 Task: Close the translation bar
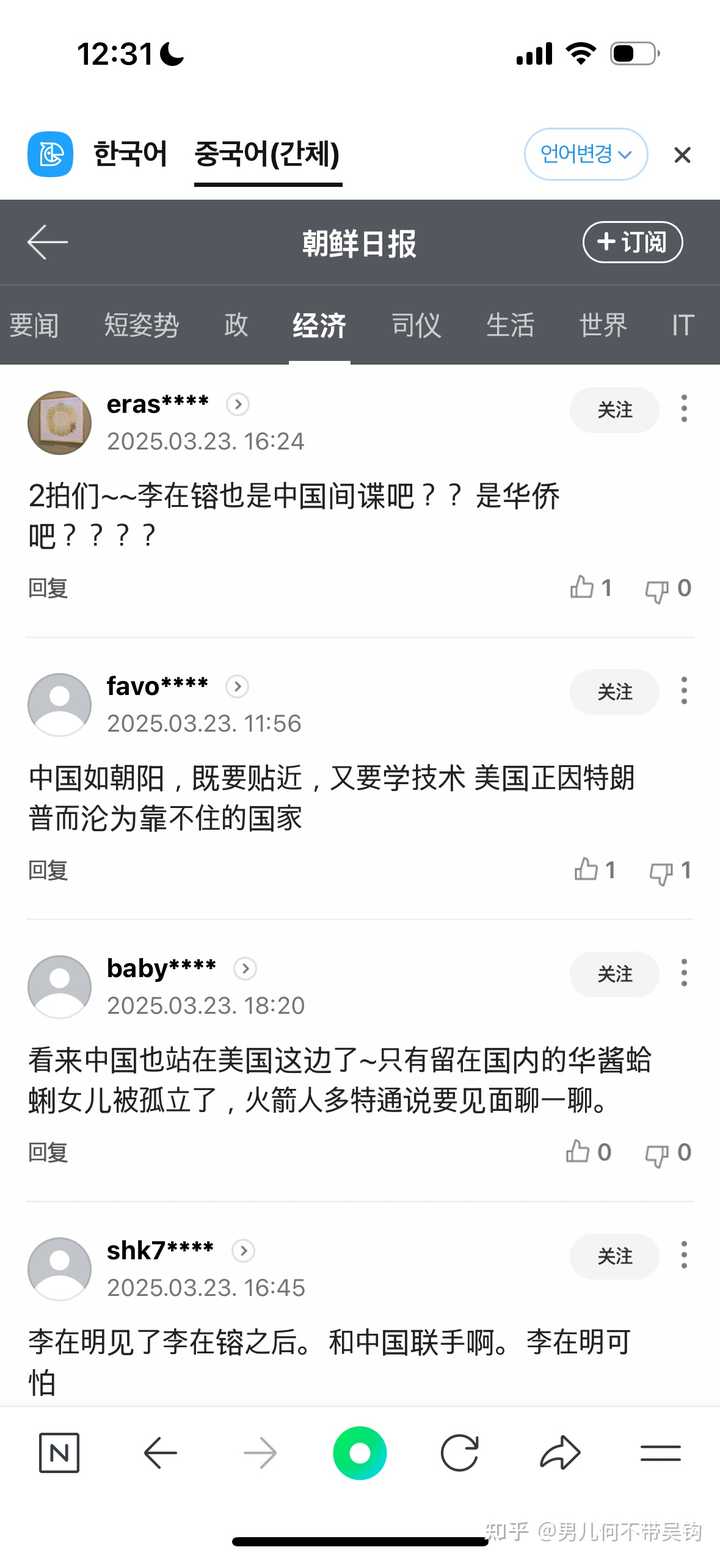coord(682,155)
